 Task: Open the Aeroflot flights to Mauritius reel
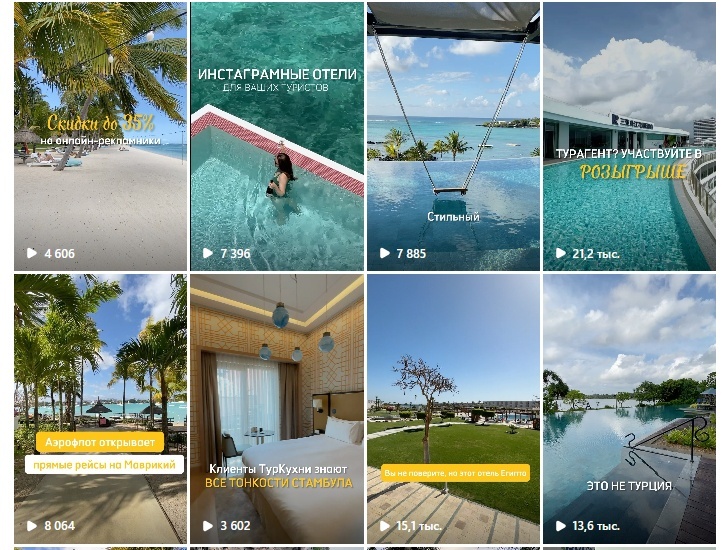click(100, 409)
